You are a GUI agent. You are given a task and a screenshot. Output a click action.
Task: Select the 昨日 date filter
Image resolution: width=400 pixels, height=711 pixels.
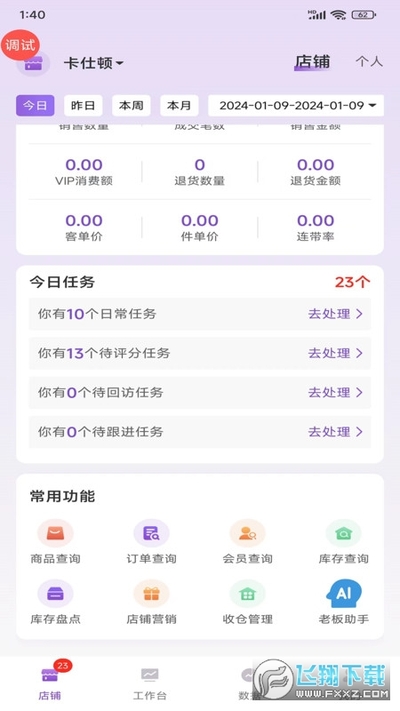click(83, 106)
